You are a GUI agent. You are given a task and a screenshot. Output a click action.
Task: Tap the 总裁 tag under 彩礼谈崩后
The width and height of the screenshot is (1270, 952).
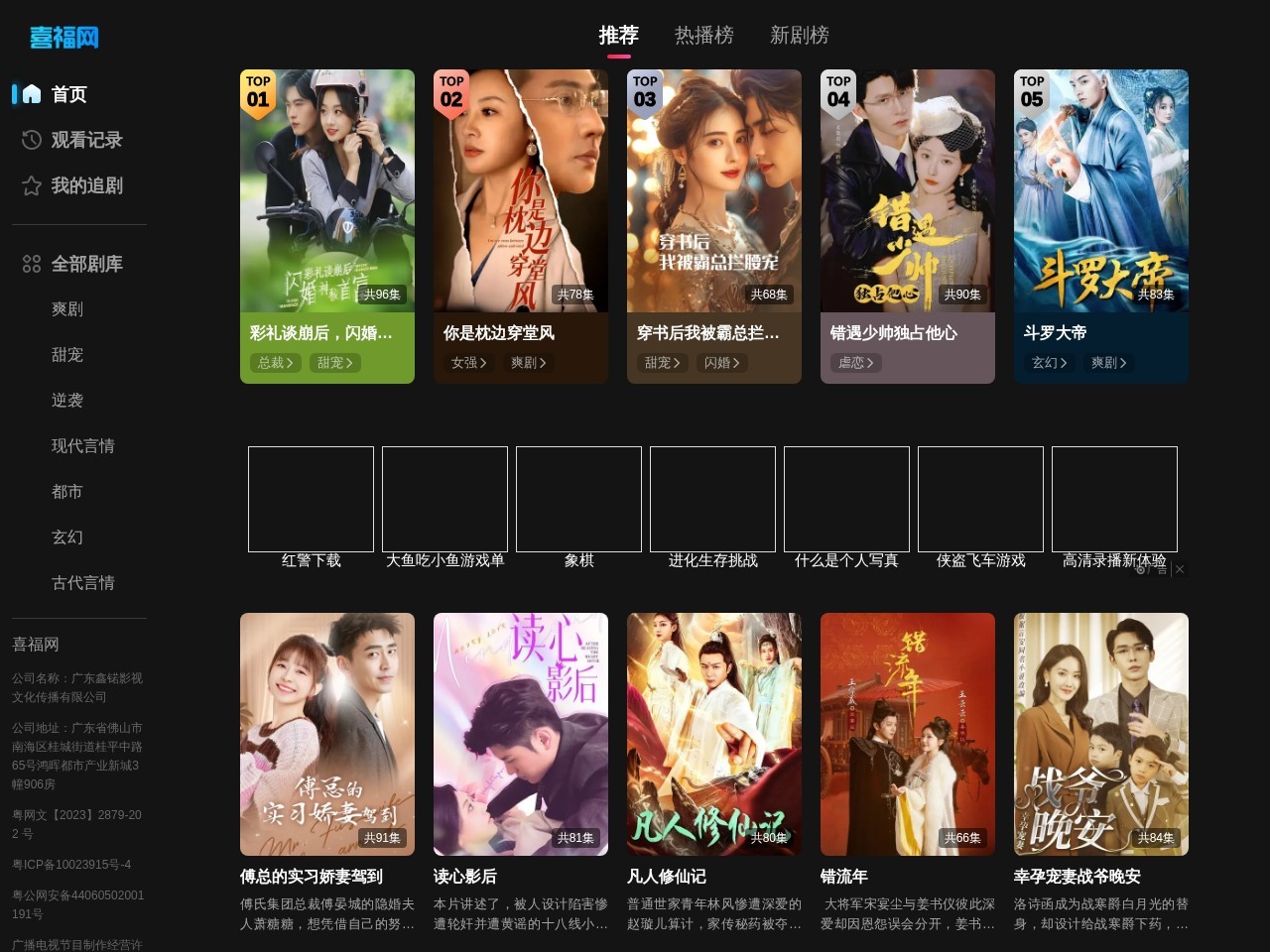(x=275, y=363)
